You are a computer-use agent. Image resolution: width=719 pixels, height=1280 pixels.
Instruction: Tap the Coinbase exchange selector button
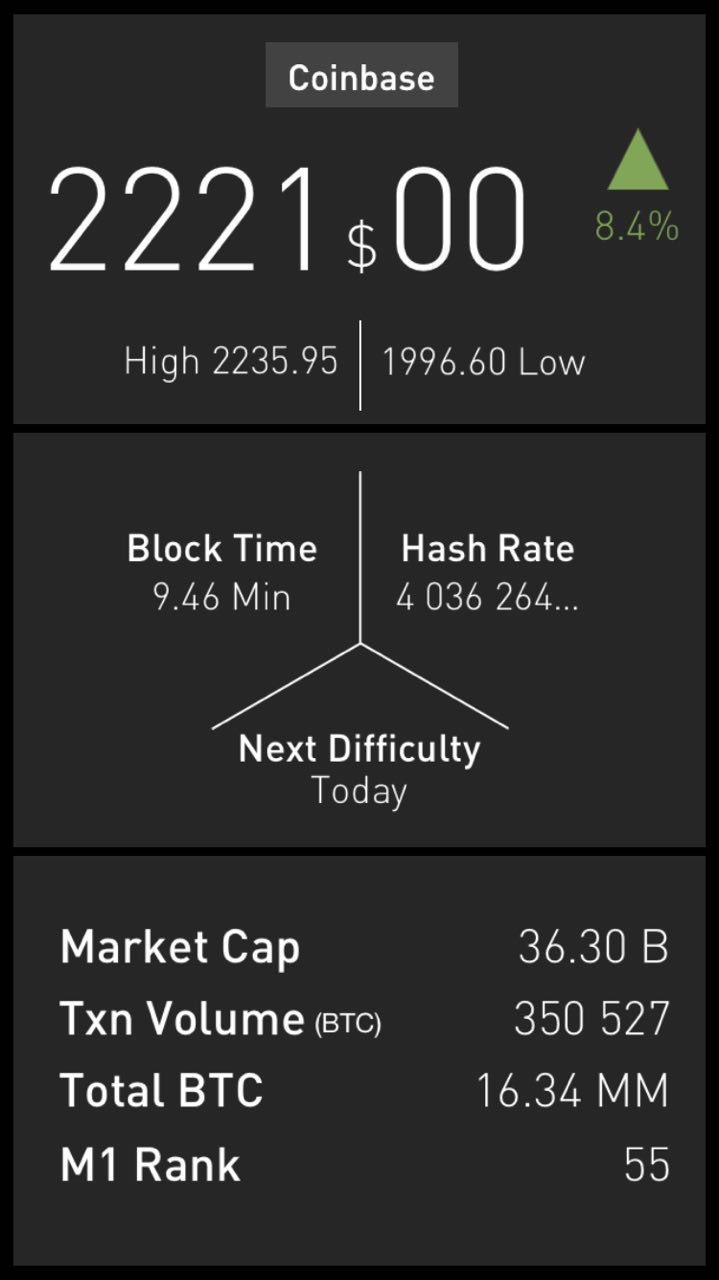[x=361, y=76]
